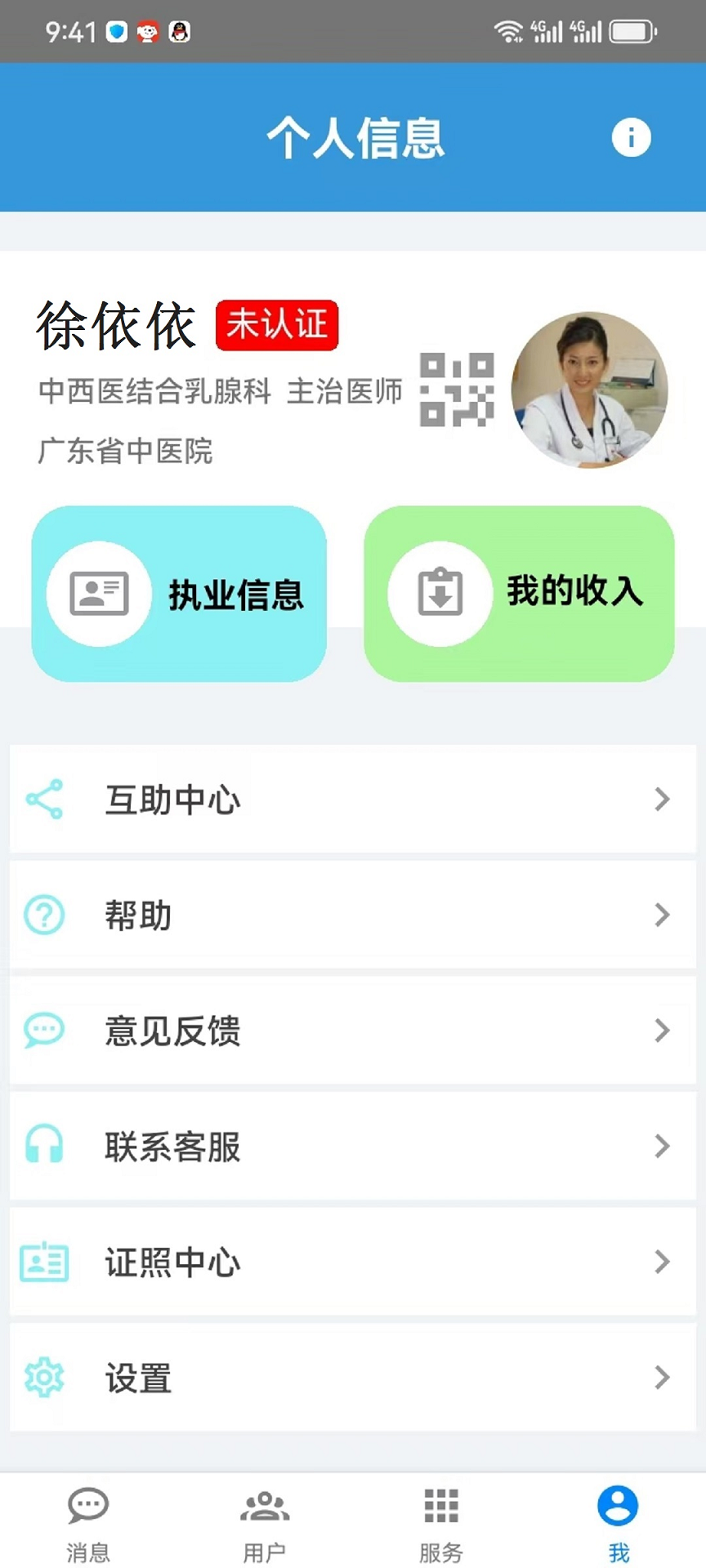The image size is (706, 1568).
Task: Expand the 互助中心 row chevron
Action: click(x=662, y=800)
